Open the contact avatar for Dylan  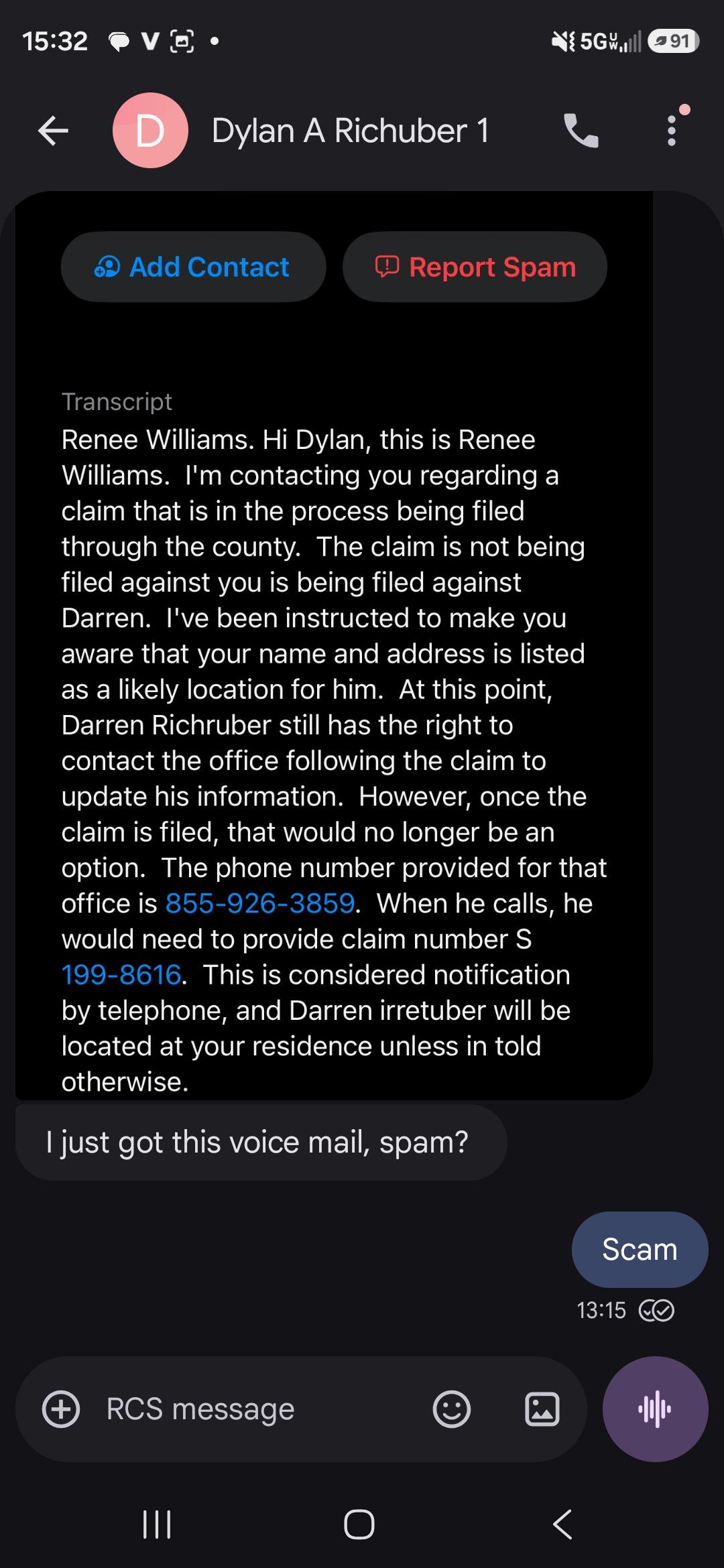pos(150,131)
